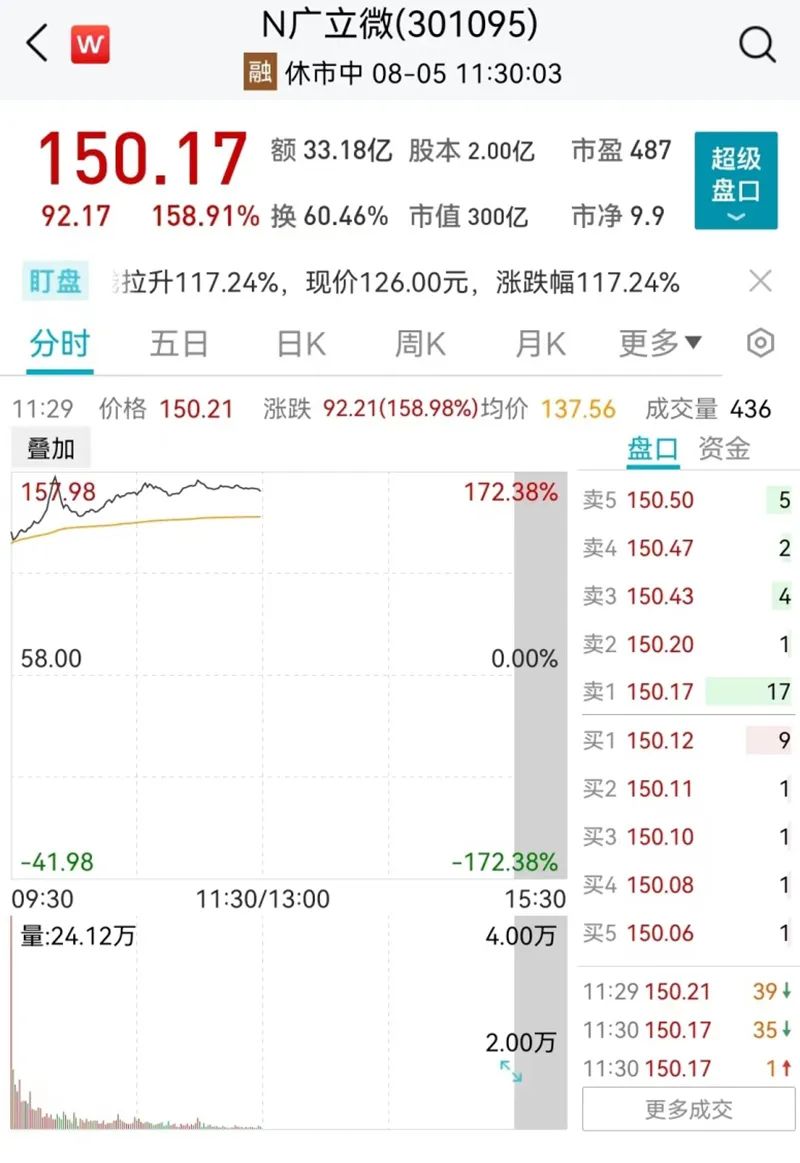Enable 月K monthly candlestick view
Viewport: 800px width, 1163px height.
[538, 342]
